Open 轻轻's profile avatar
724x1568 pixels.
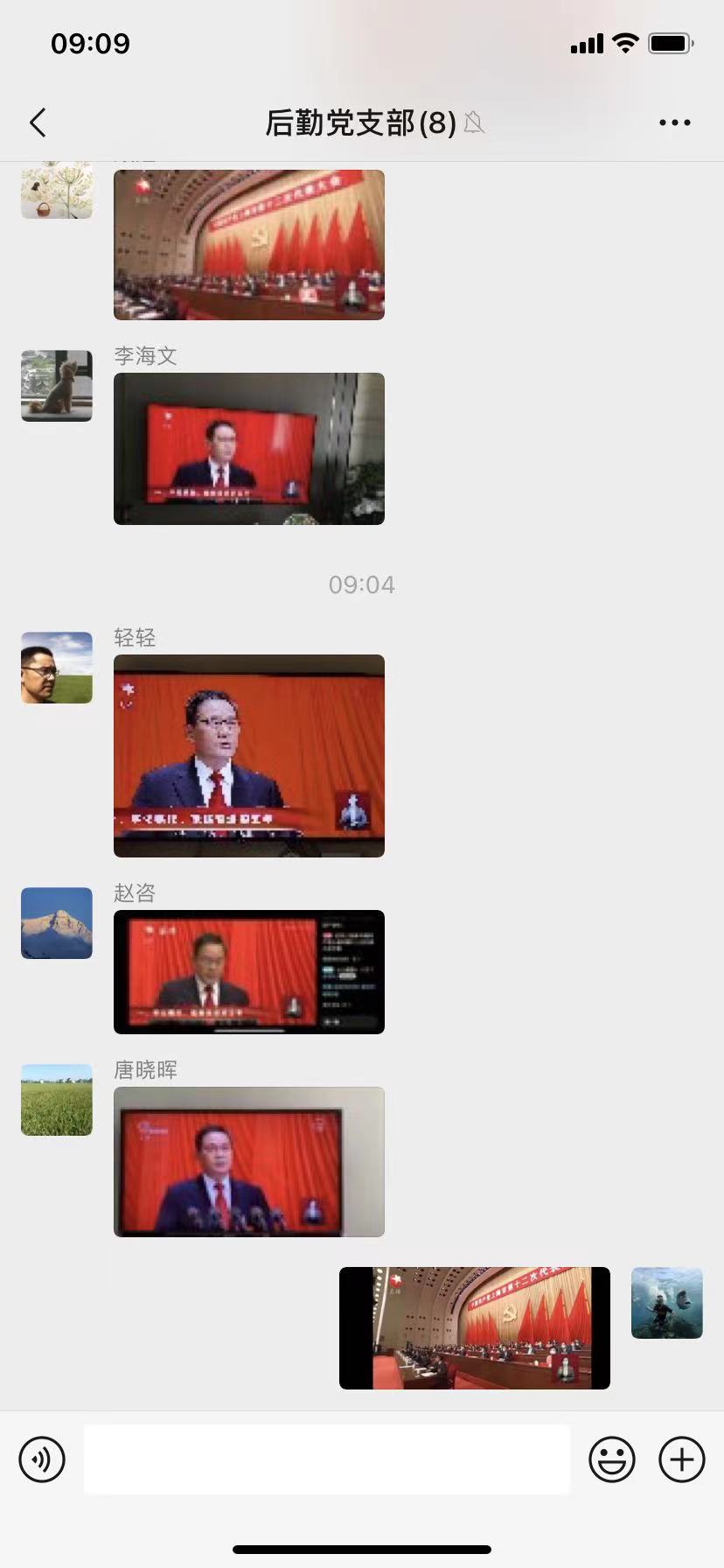(57, 668)
